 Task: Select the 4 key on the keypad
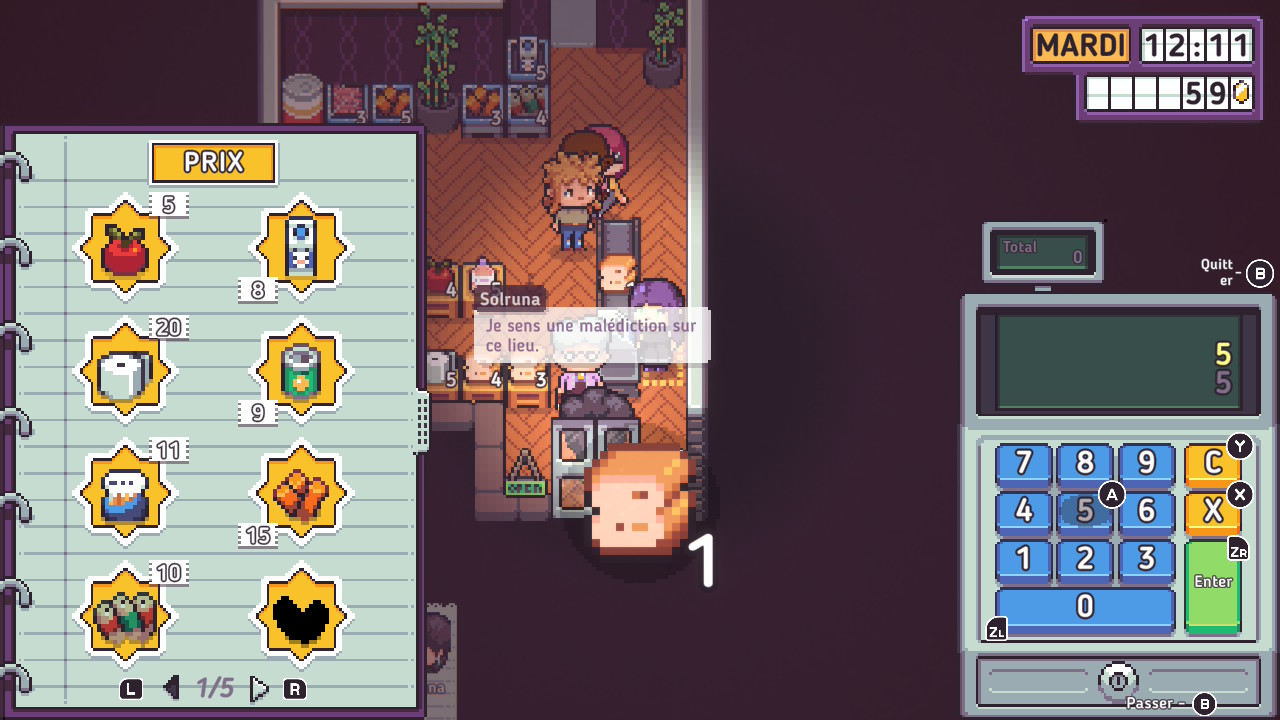tap(1023, 510)
